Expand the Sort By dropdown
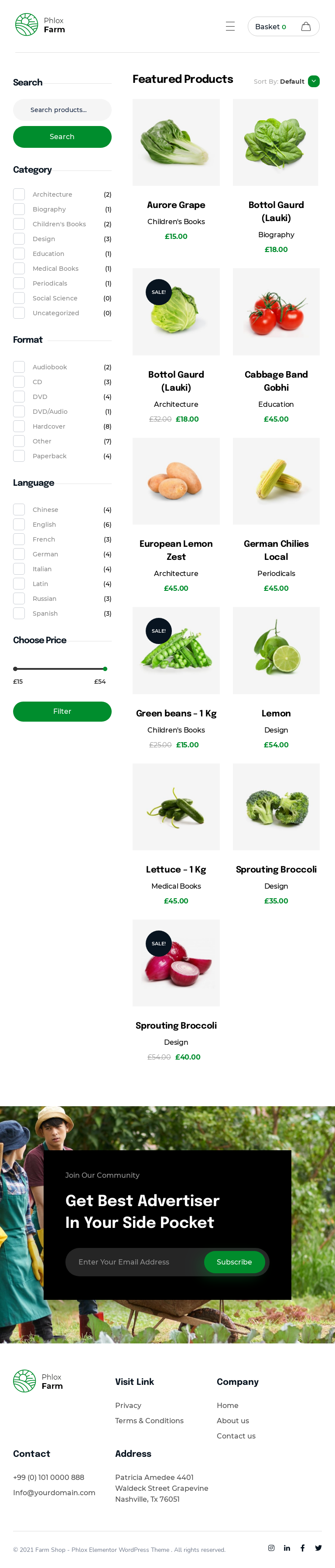This screenshot has width=335, height=1568. click(314, 81)
